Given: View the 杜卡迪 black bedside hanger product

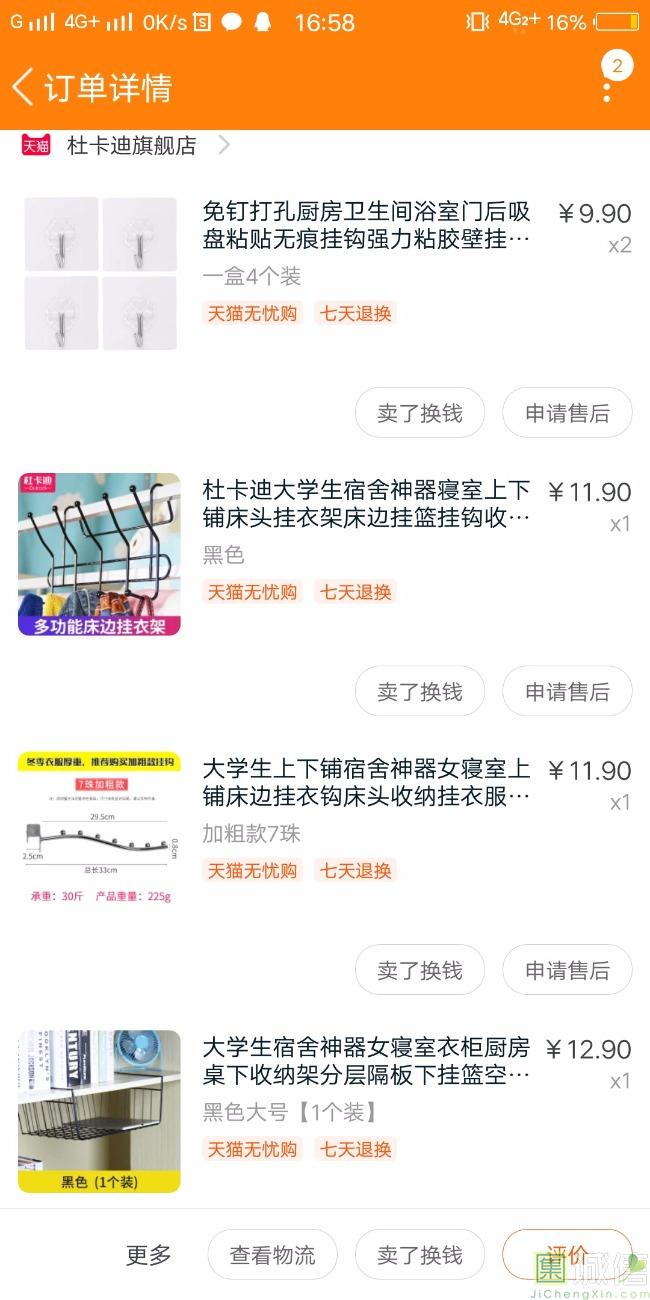Looking at the screenshot, I should (x=366, y=504).
